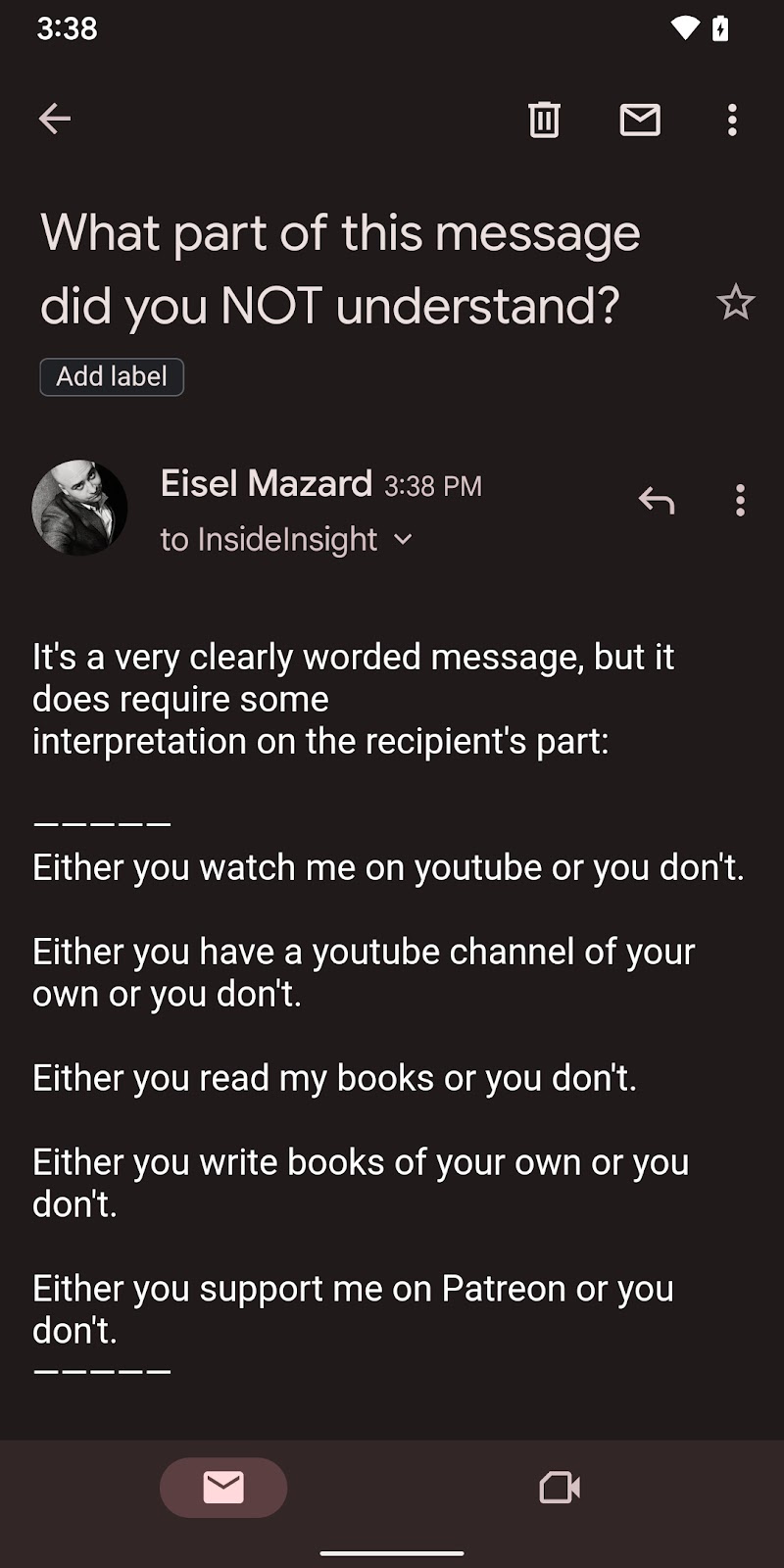Expand recipient details next to InsideInsight
This screenshot has height=1568, width=784.
click(x=403, y=539)
